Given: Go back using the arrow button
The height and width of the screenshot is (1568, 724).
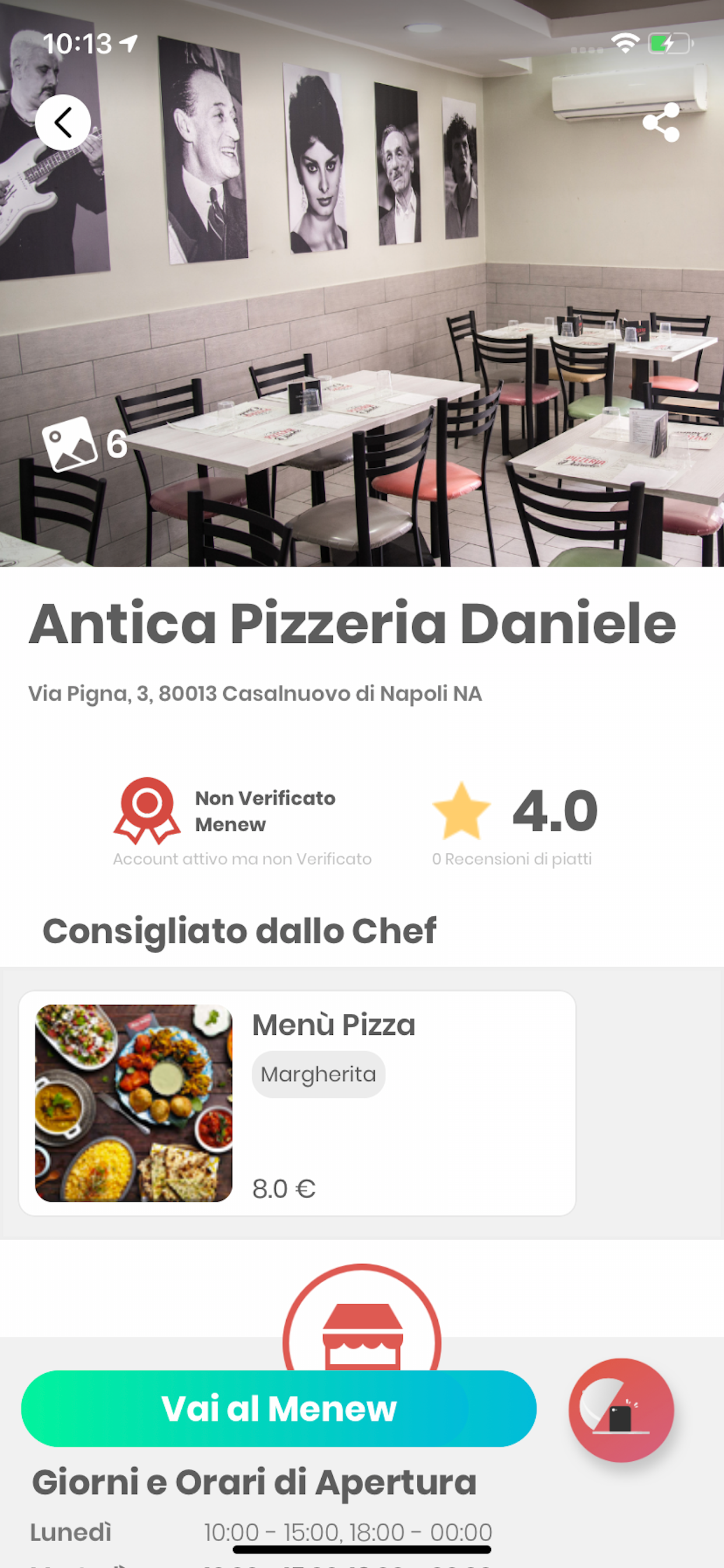Looking at the screenshot, I should [x=63, y=123].
